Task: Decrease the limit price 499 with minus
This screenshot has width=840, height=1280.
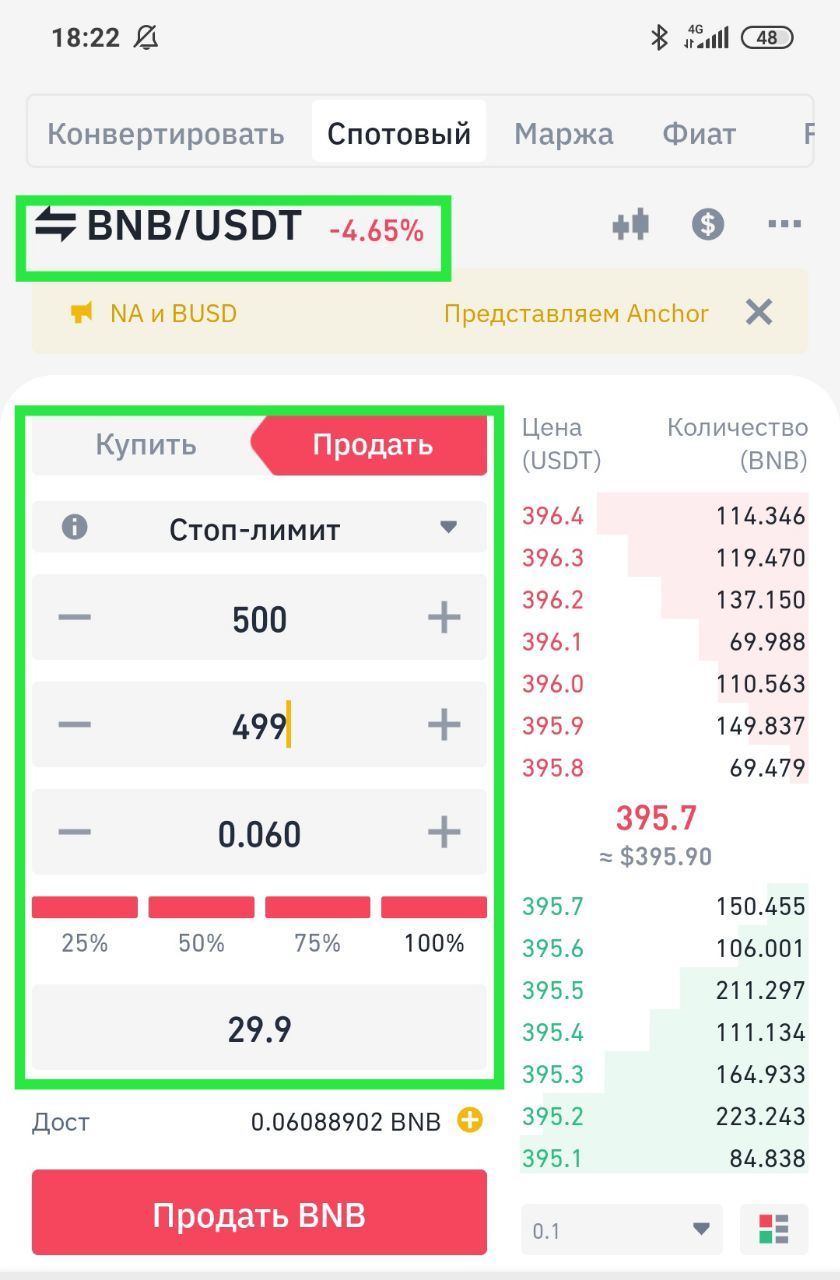Action: [75, 725]
